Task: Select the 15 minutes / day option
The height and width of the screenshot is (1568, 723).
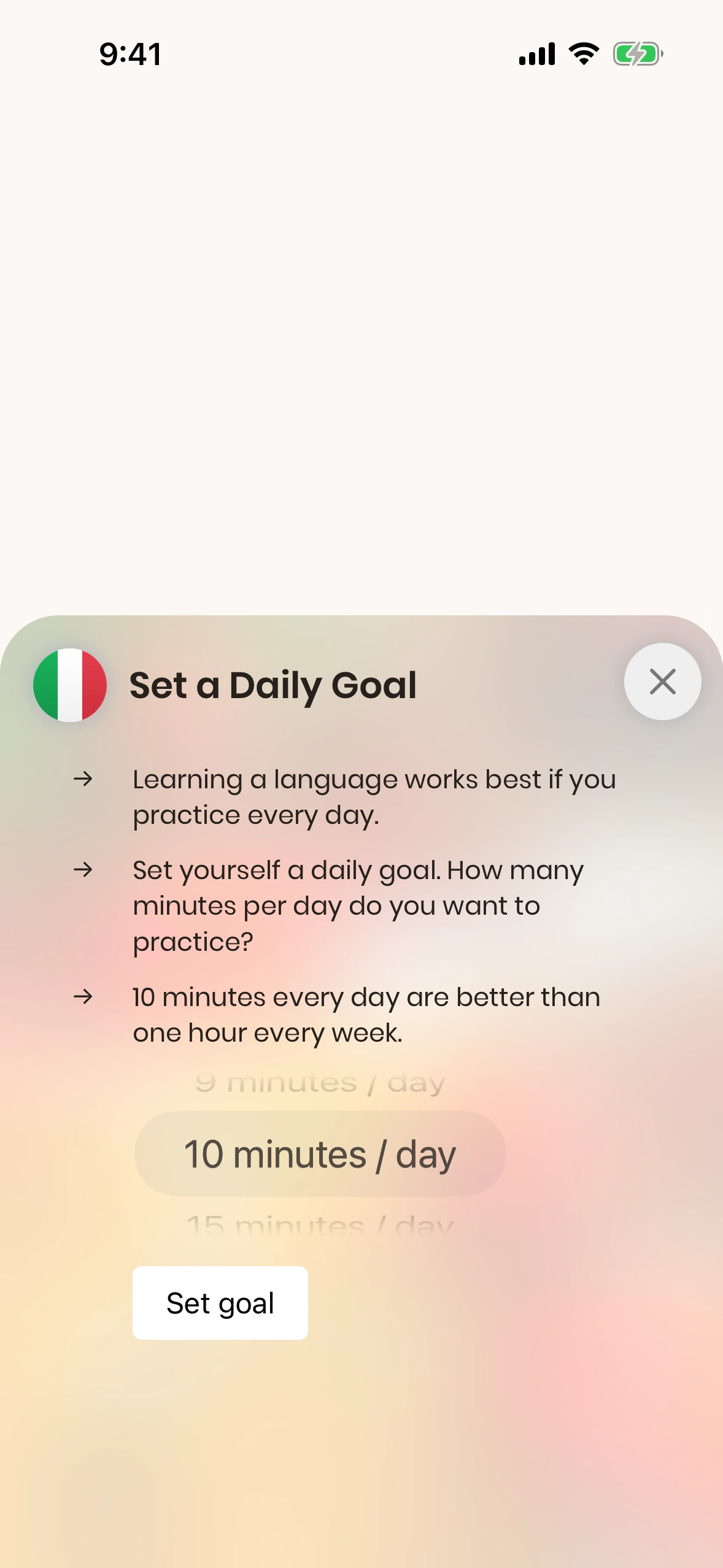Action: pos(320,1226)
